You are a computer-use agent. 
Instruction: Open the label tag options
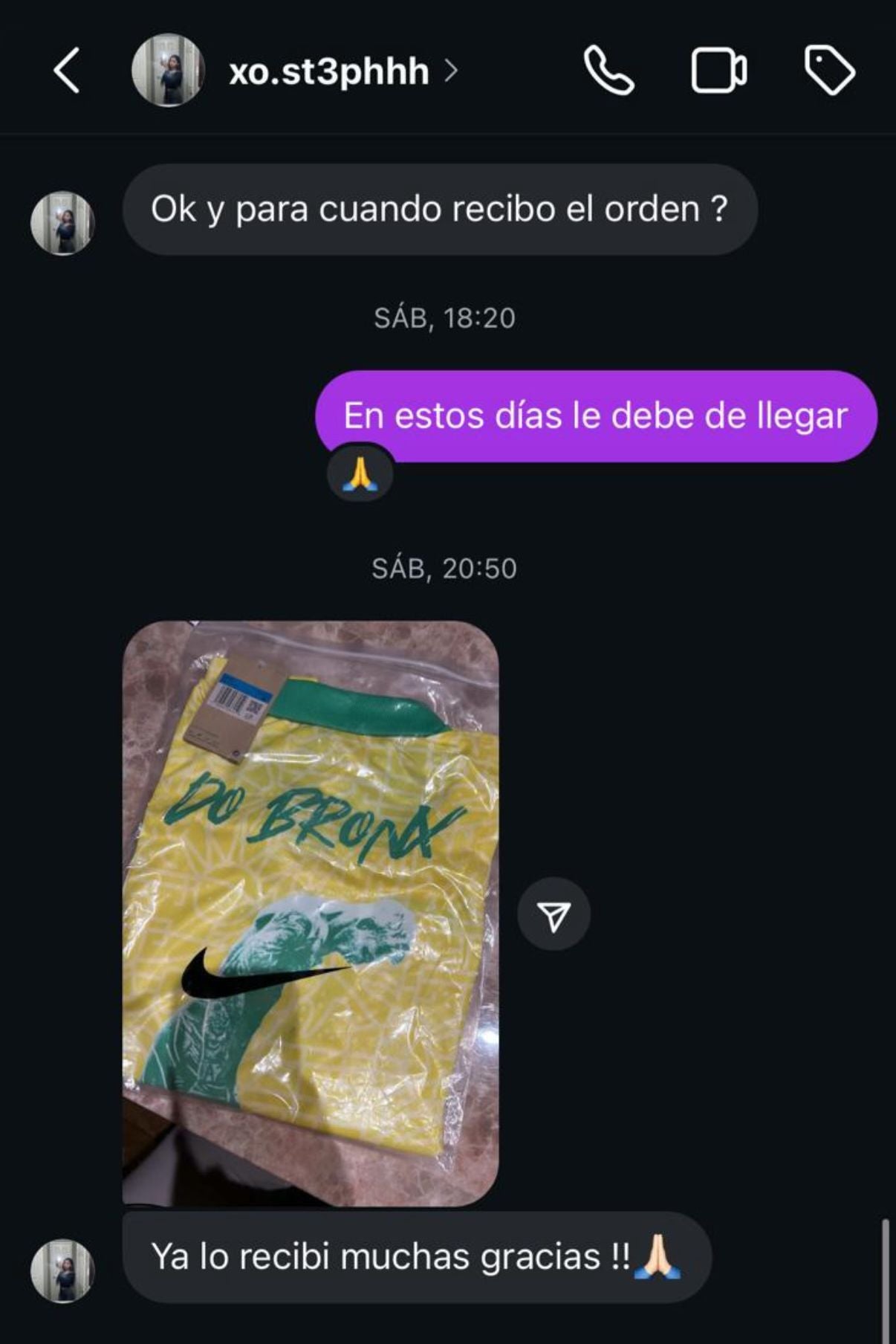coord(829,71)
